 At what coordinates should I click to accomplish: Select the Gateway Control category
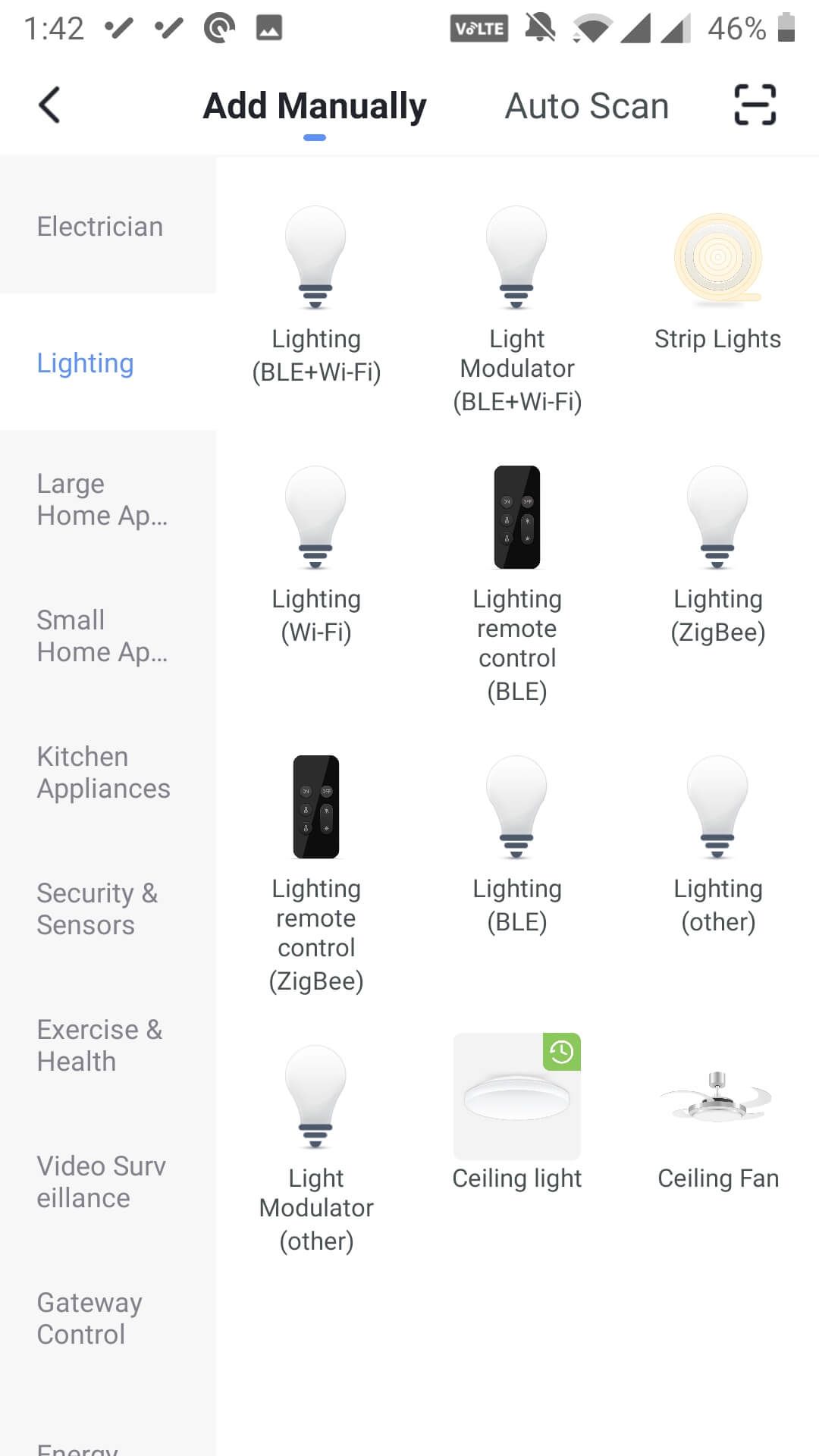coord(89,1318)
